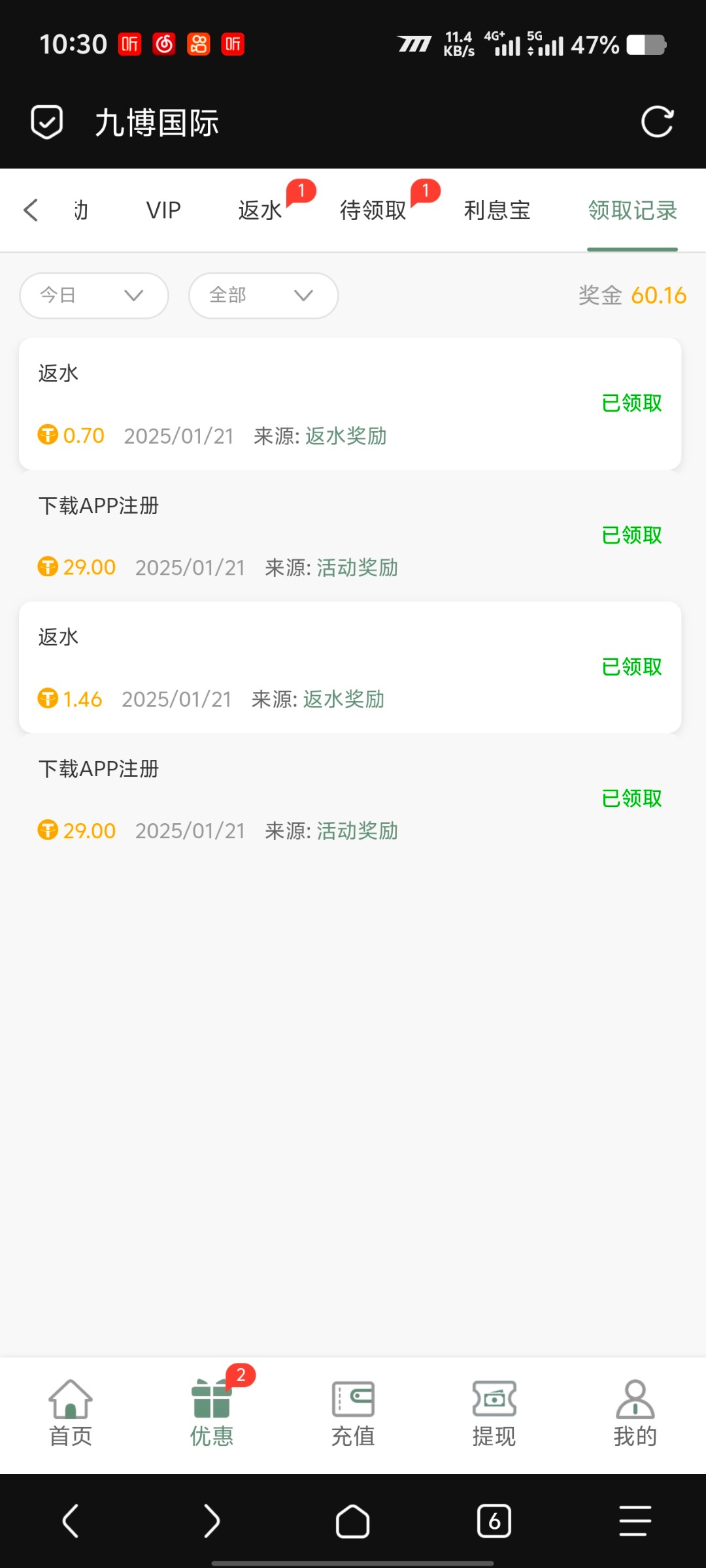Viewport: 706px width, 1568px height.
Task: Go to the 待领取 tab
Action: [373, 210]
